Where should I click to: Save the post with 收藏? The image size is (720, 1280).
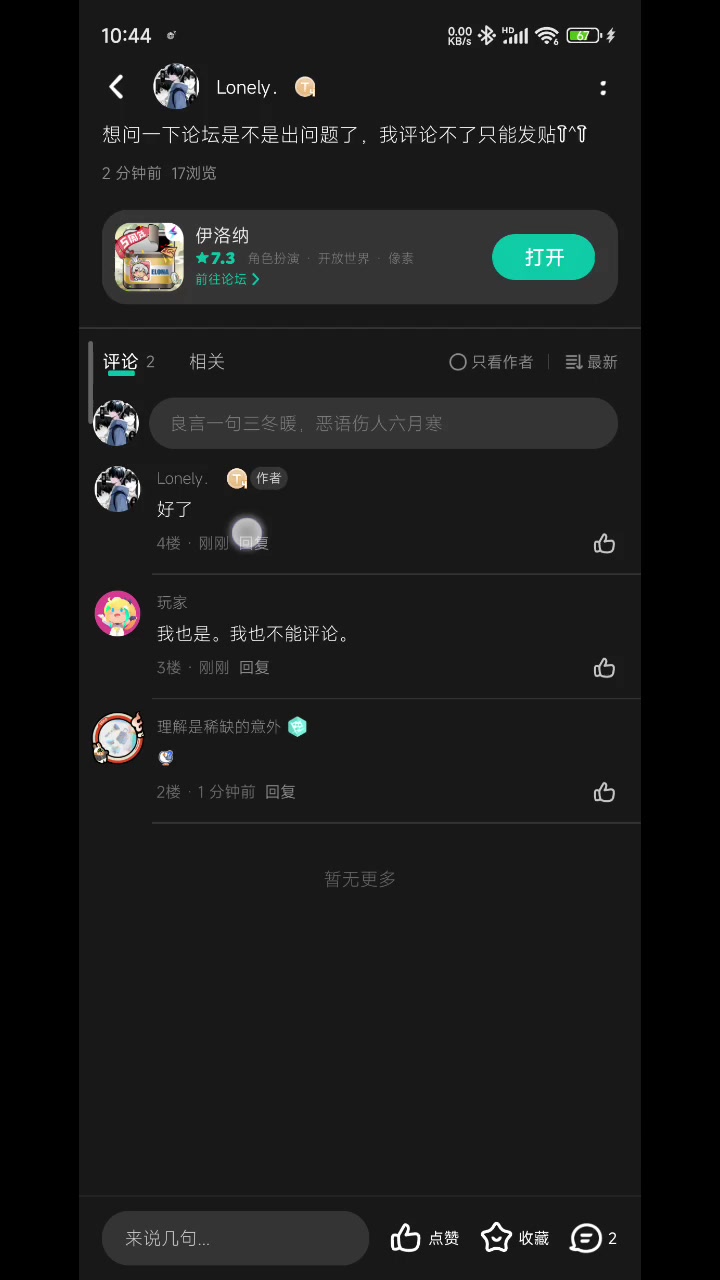(515, 1238)
